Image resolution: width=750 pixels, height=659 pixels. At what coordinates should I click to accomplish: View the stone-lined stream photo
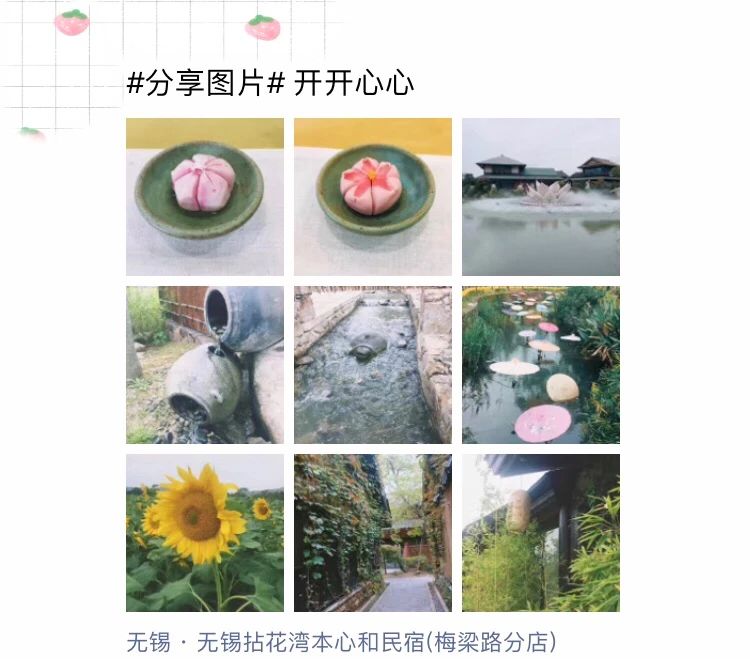373,365
